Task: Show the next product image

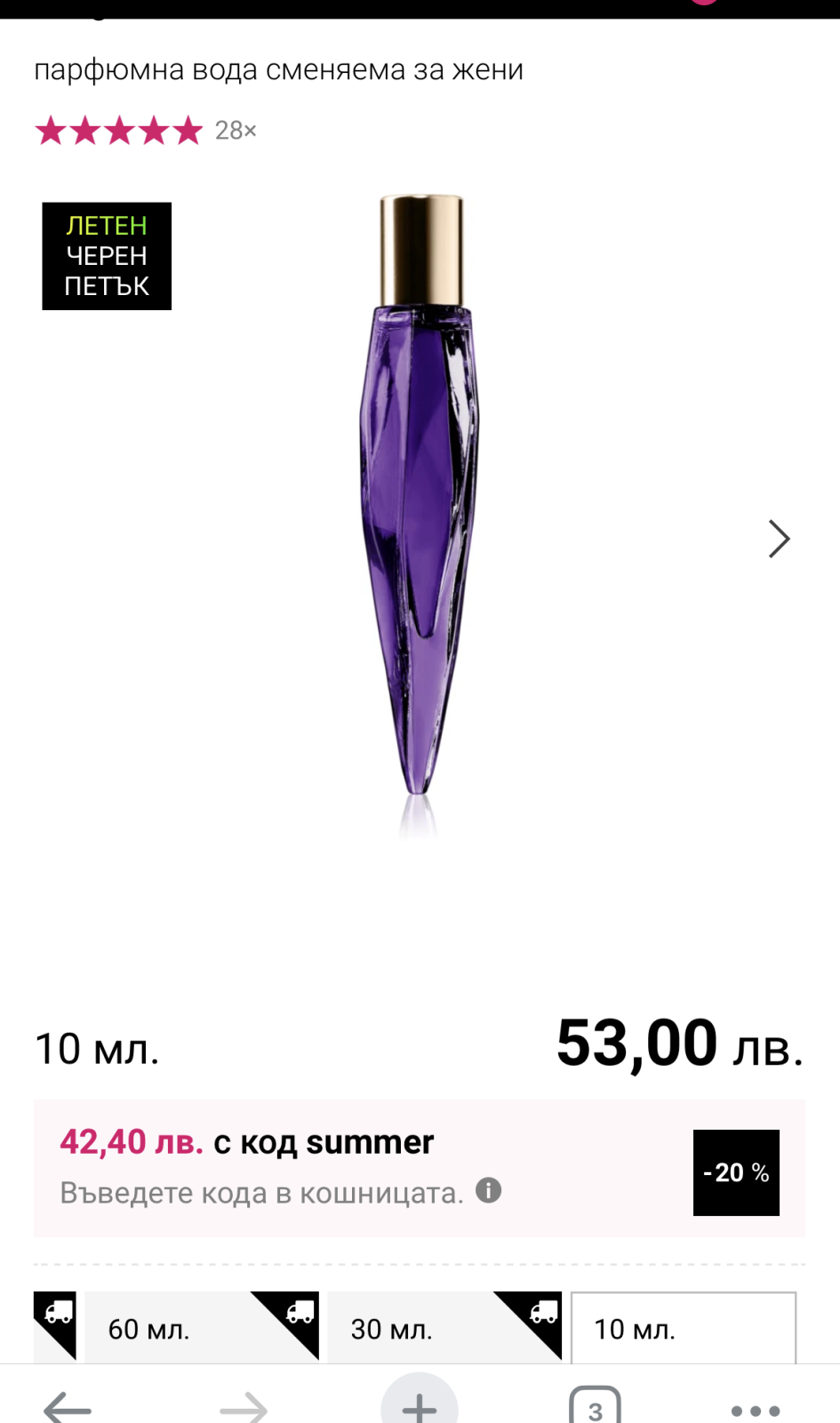Action: pyautogui.click(x=779, y=539)
